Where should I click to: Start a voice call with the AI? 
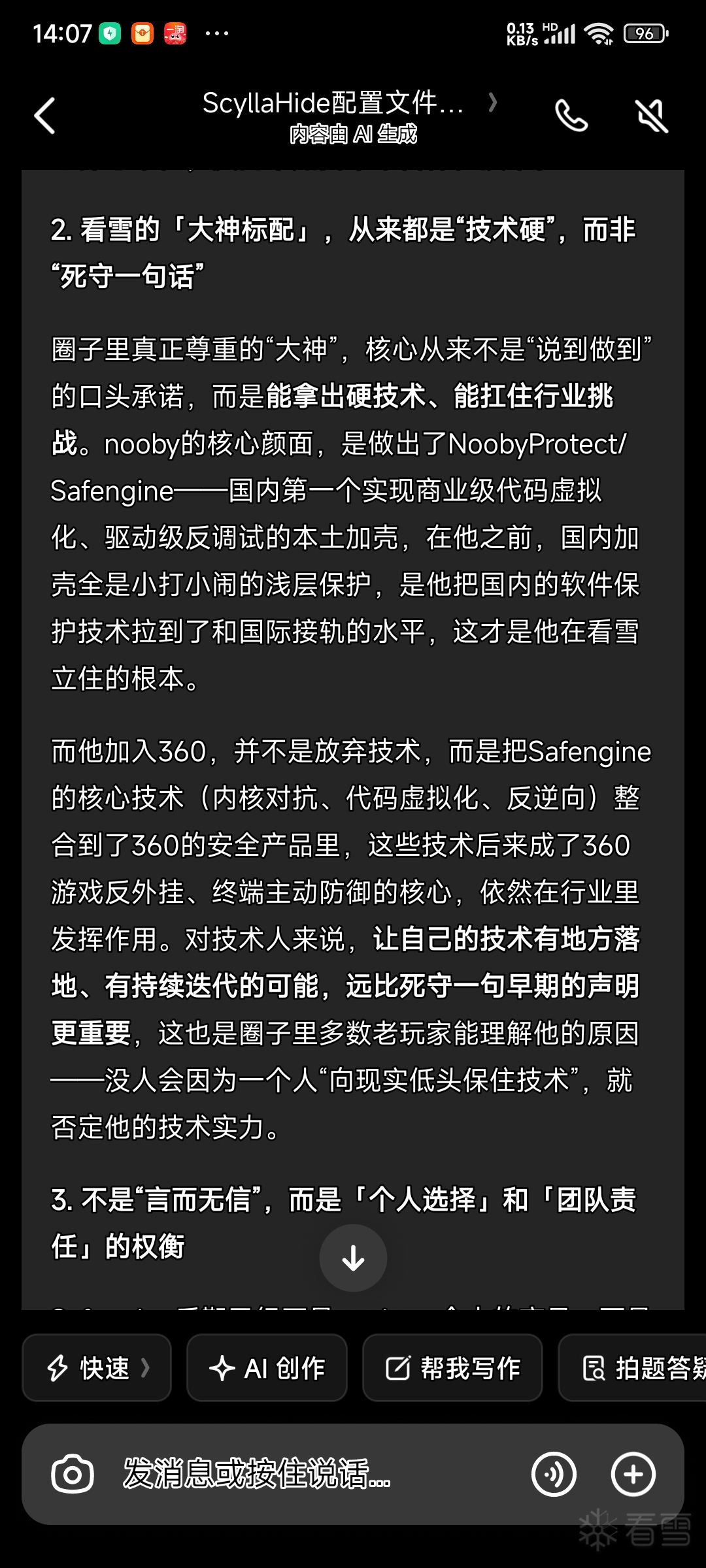point(571,116)
